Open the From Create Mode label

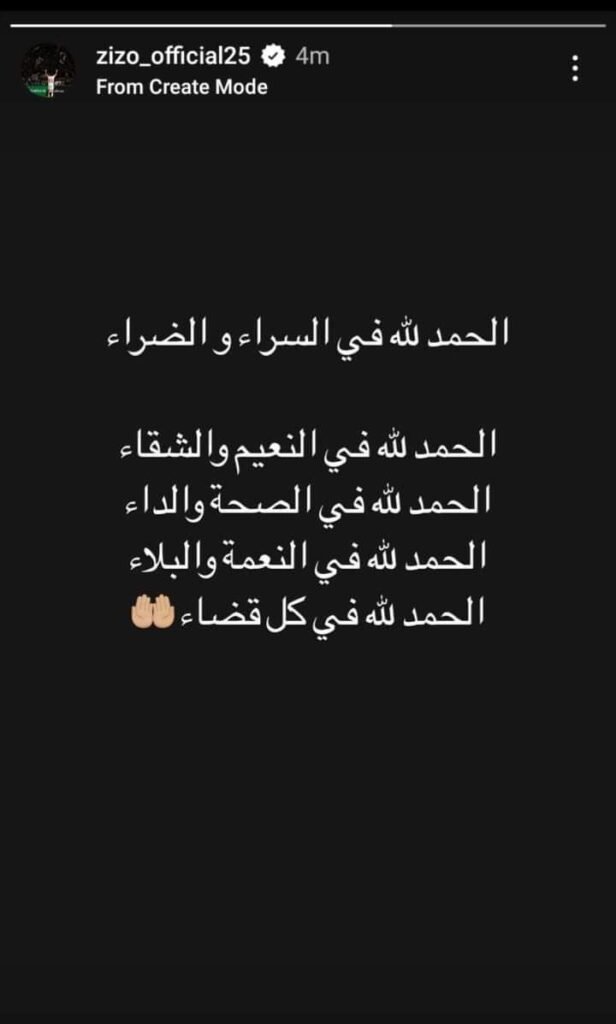click(x=181, y=87)
